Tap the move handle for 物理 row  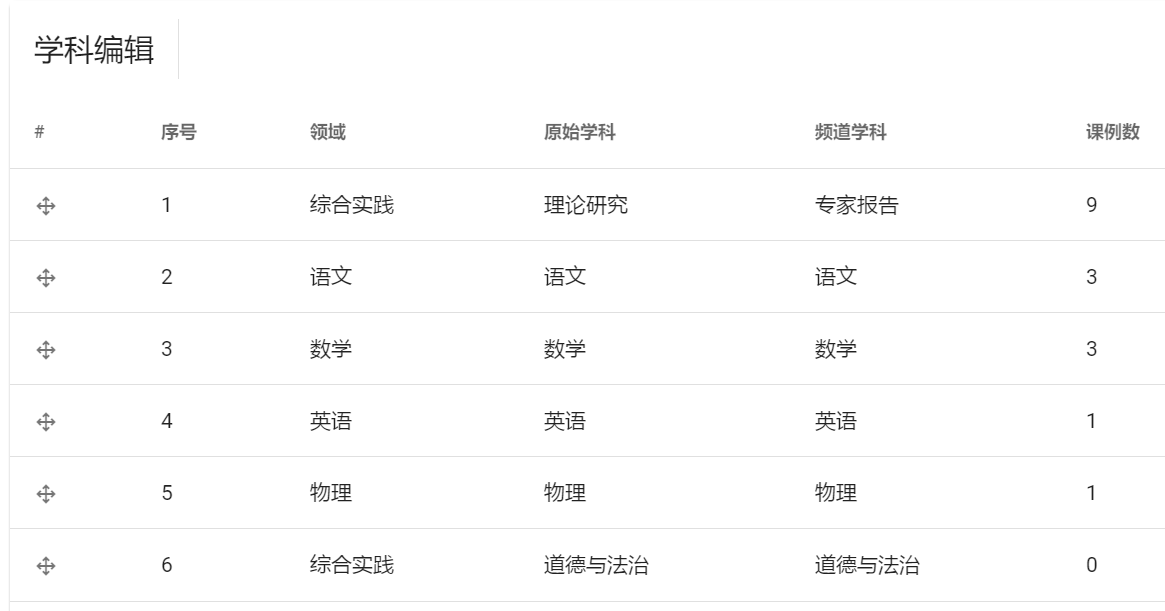coord(45,493)
